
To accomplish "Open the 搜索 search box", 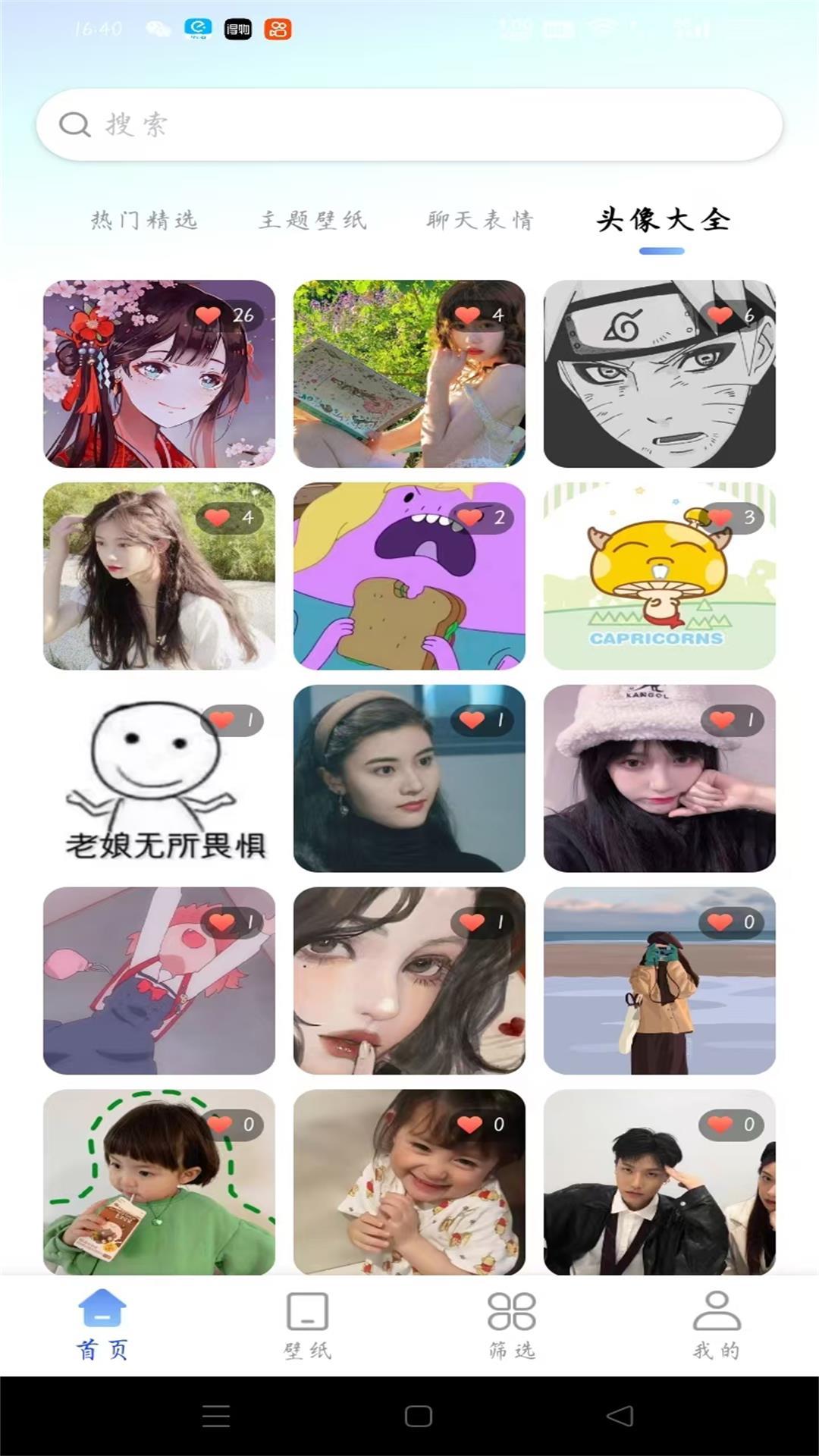I will click(409, 124).
